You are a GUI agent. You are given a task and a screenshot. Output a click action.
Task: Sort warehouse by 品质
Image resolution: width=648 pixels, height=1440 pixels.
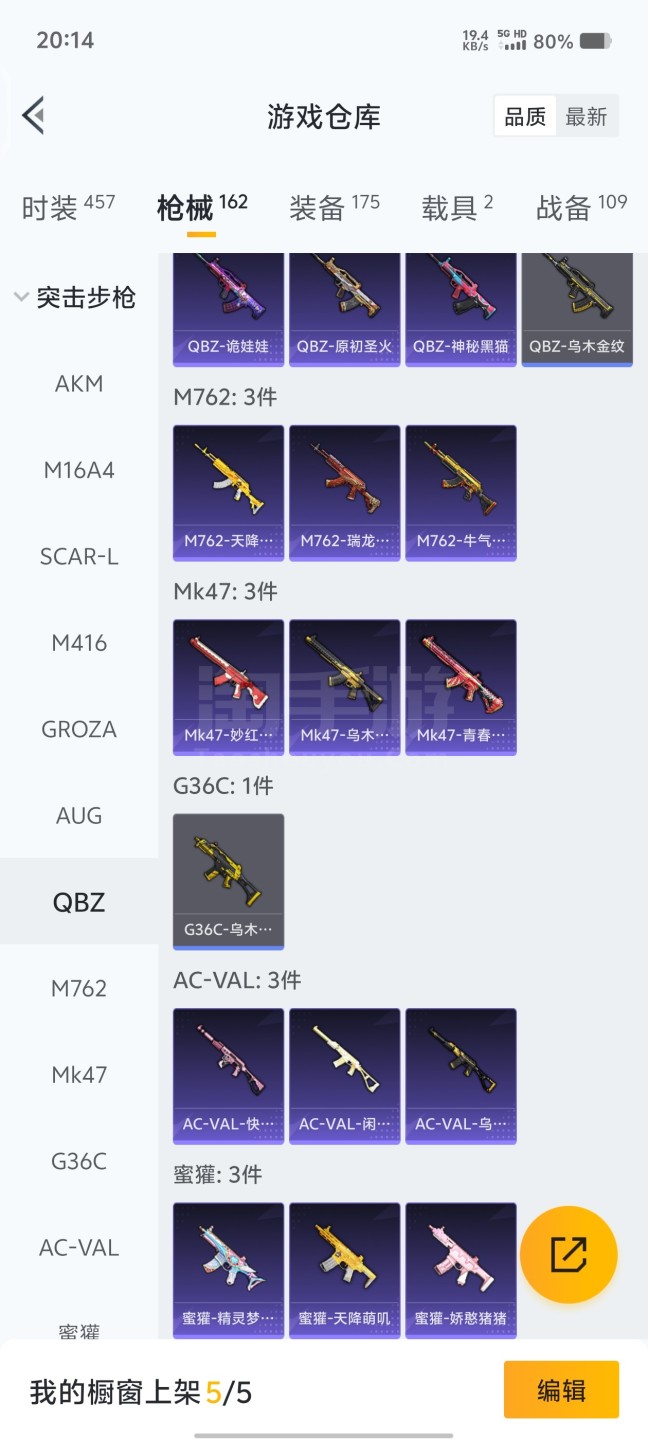[x=525, y=117]
